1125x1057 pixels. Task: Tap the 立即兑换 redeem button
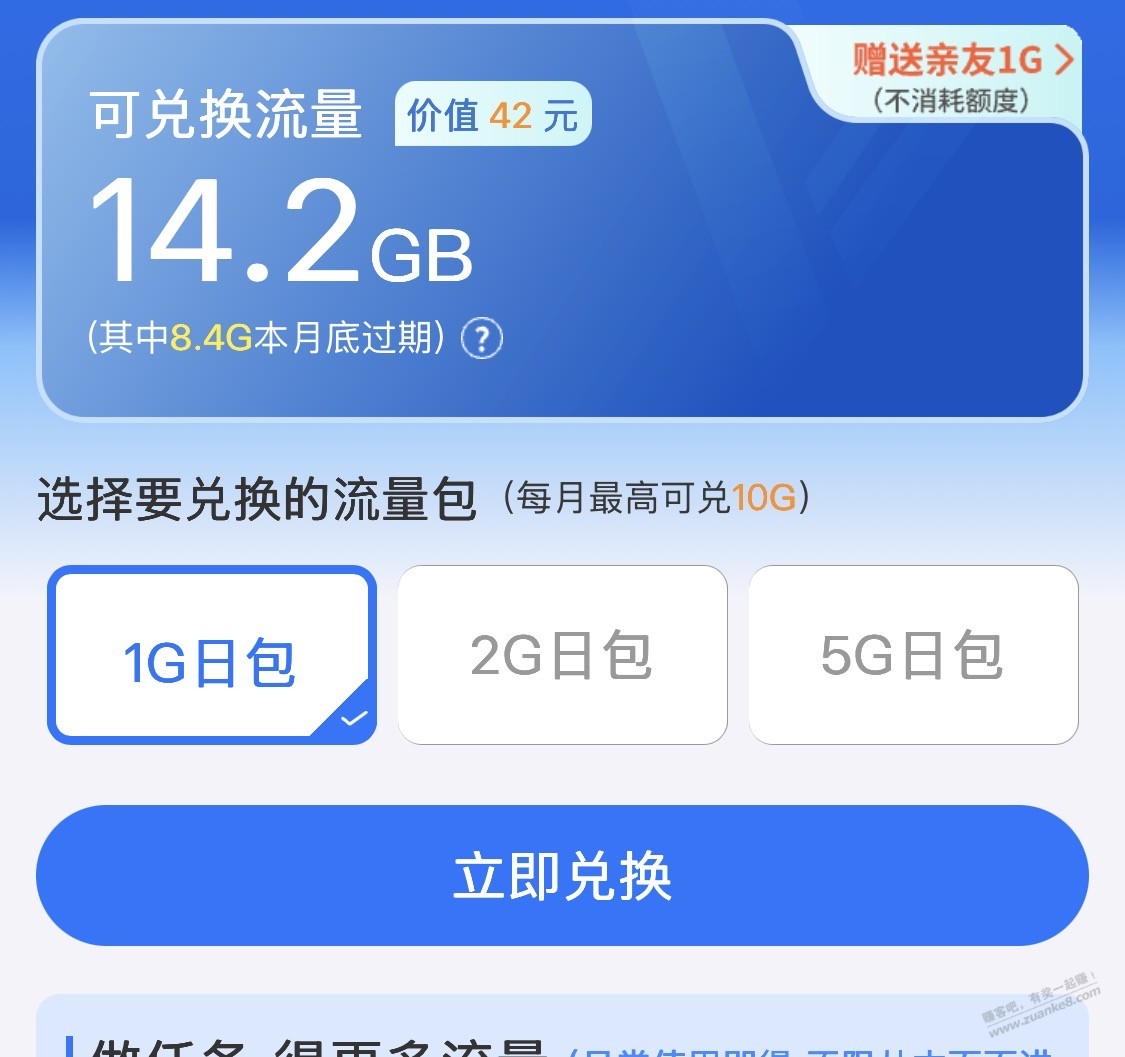tap(562, 876)
